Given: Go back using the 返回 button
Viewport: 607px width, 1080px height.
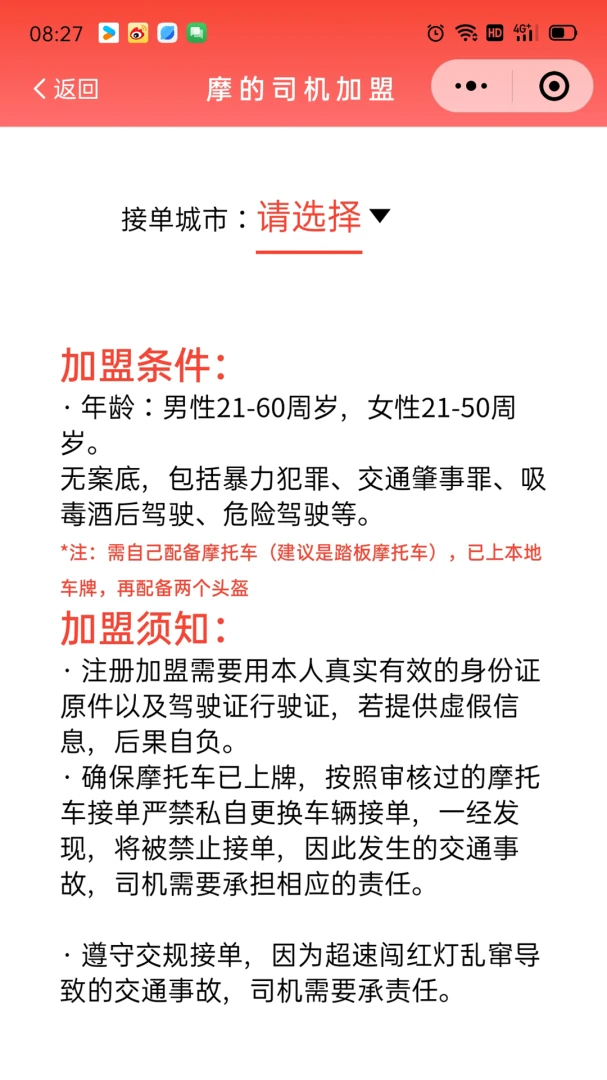Looking at the screenshot, I should click(x=66, y=88).
